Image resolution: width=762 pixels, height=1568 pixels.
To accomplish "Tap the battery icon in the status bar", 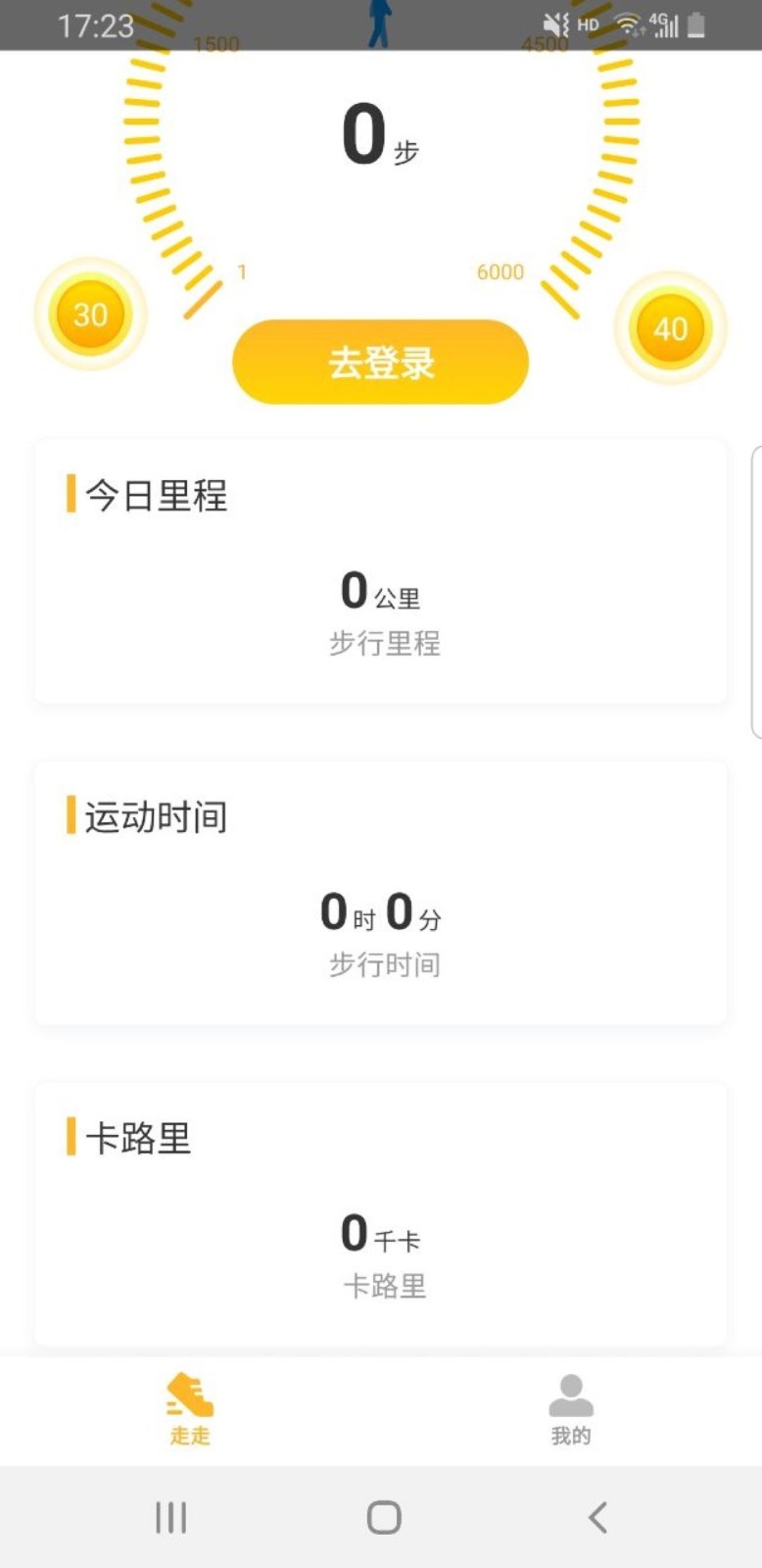I will click(x=697, y=24).
